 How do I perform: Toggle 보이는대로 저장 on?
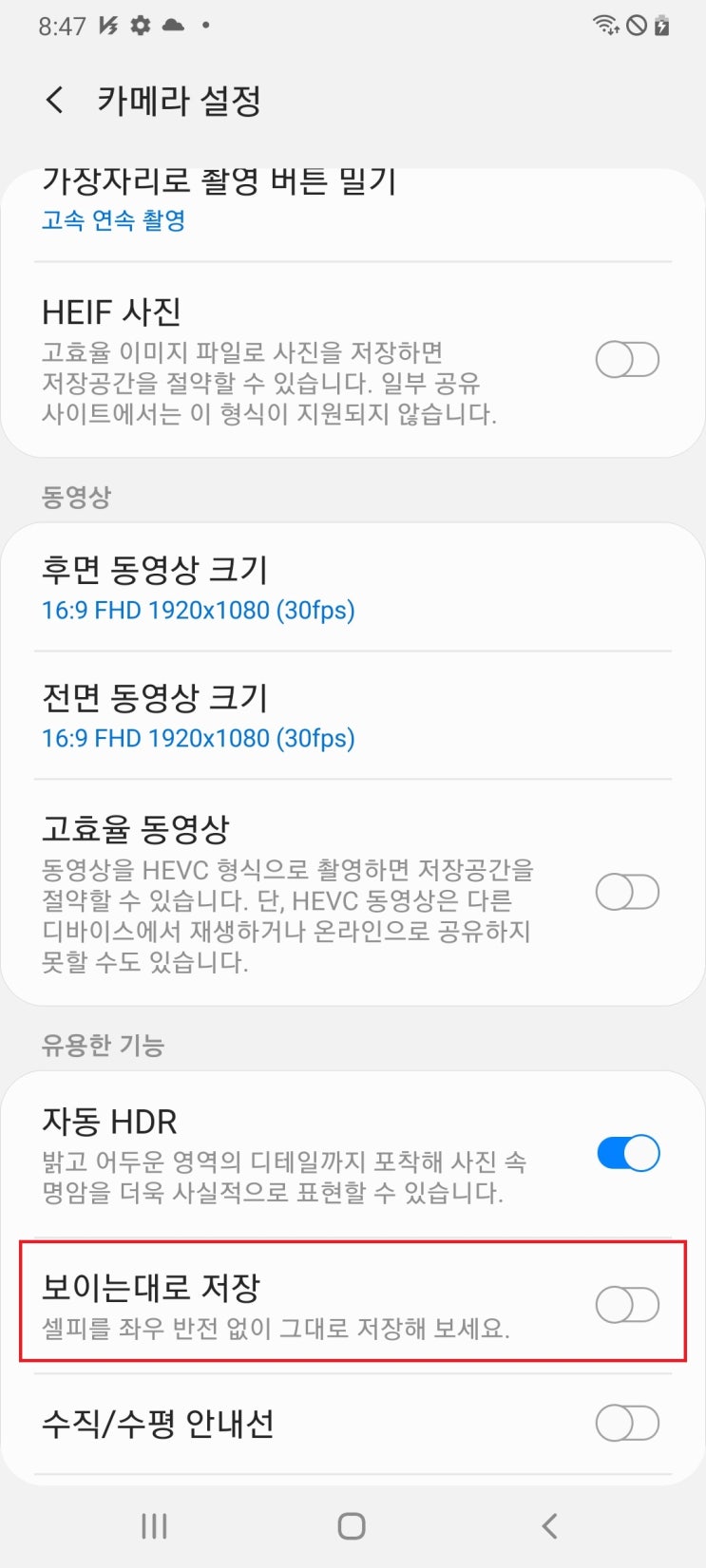point(627,1305)
